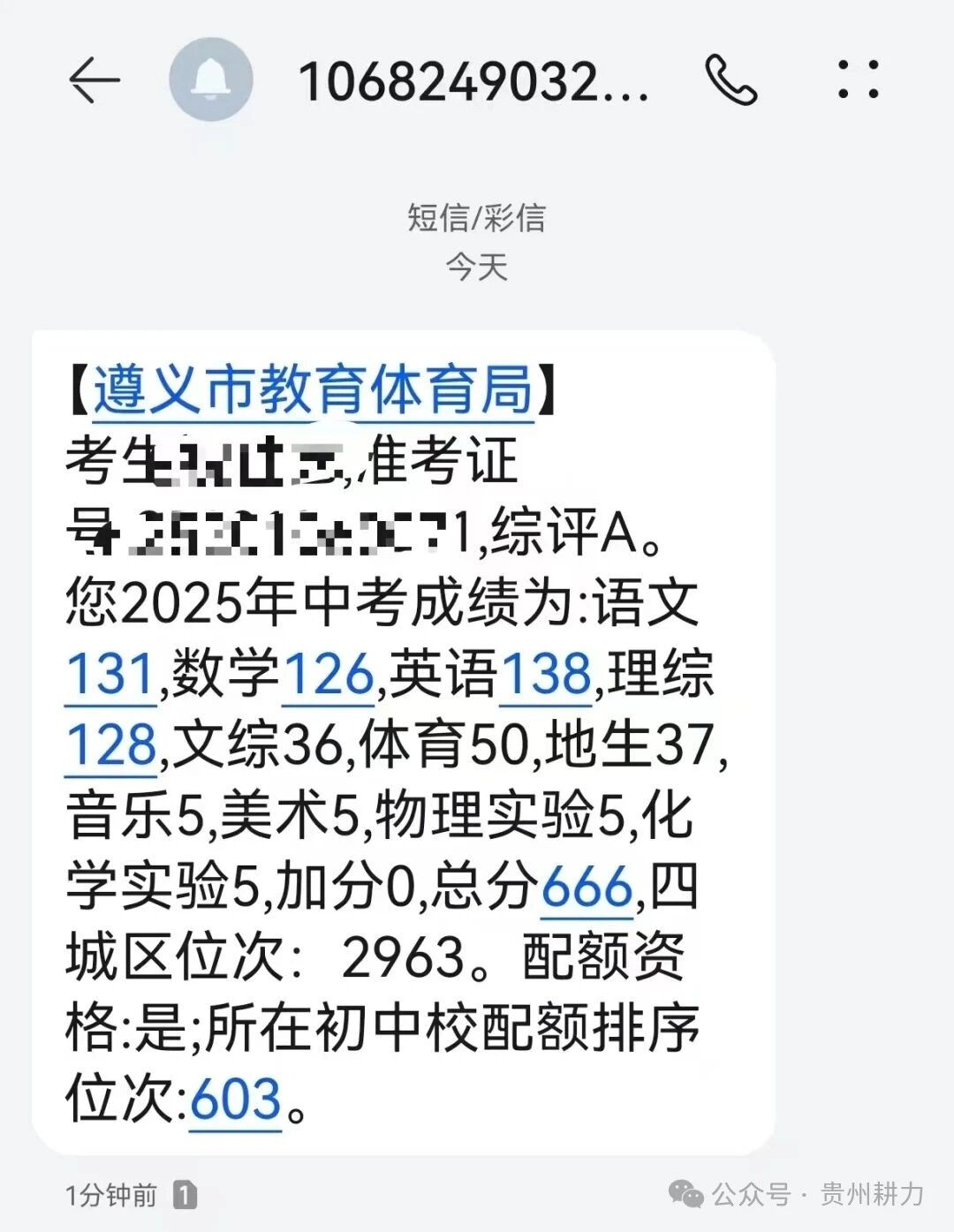
Task: Call the sender's number
Action: click(x=731, y=80)
